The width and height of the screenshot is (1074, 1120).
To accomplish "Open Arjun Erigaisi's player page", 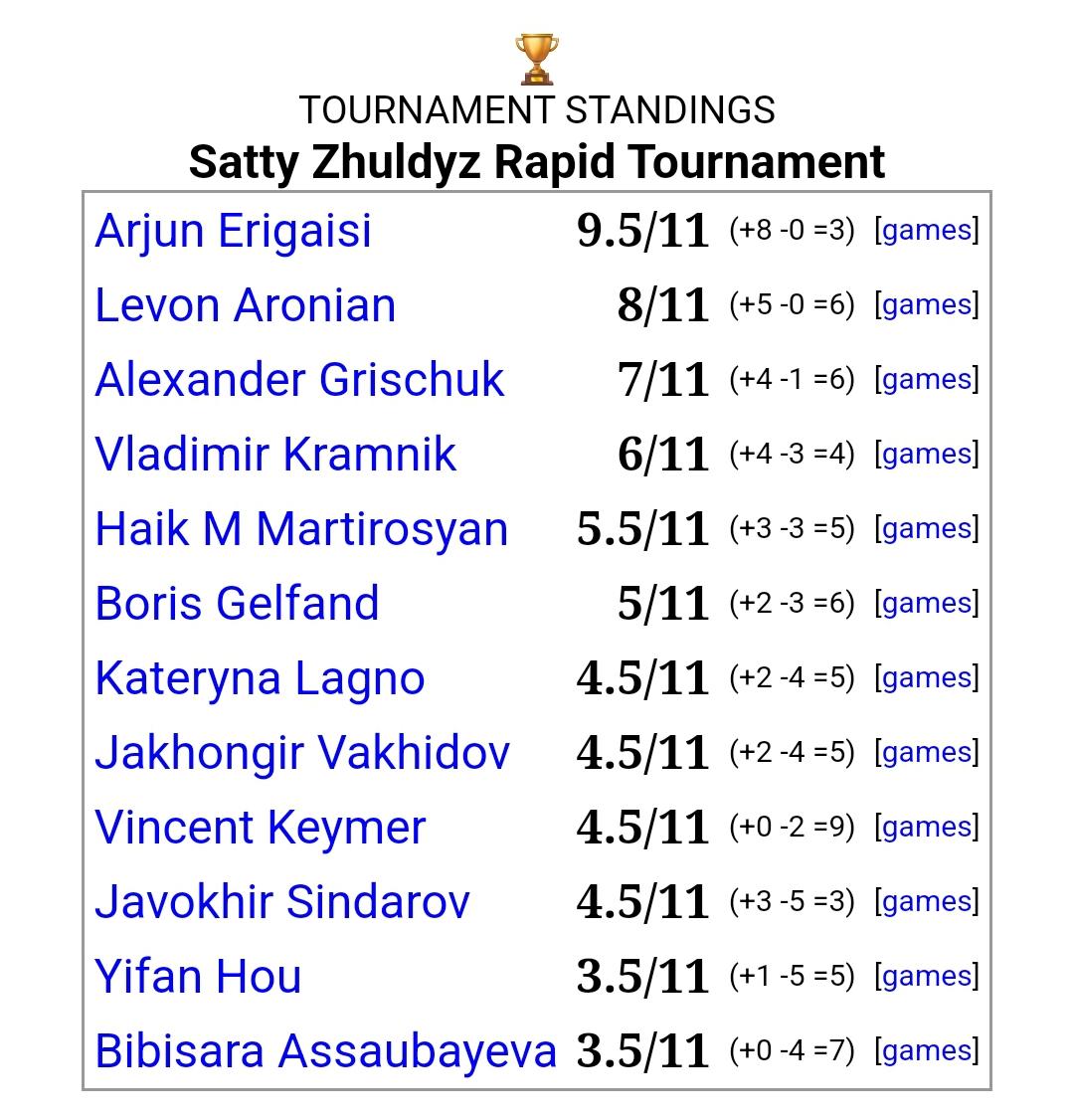I will [233, 231].
